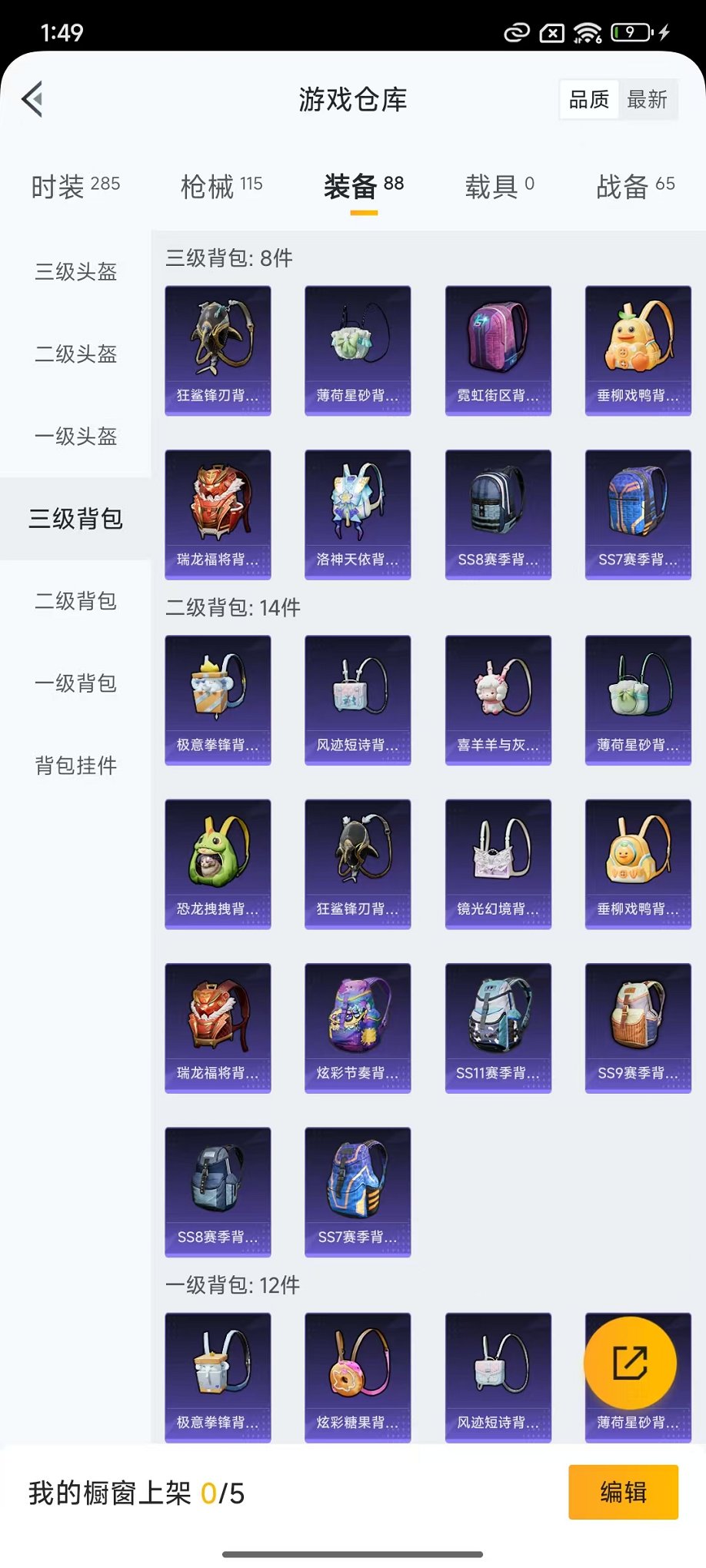Image resolution: width=706 pixels, height=1568 pixels.
Task: Open 我的橱窗上架 showcase
Action: click(x=135, y=1492)
